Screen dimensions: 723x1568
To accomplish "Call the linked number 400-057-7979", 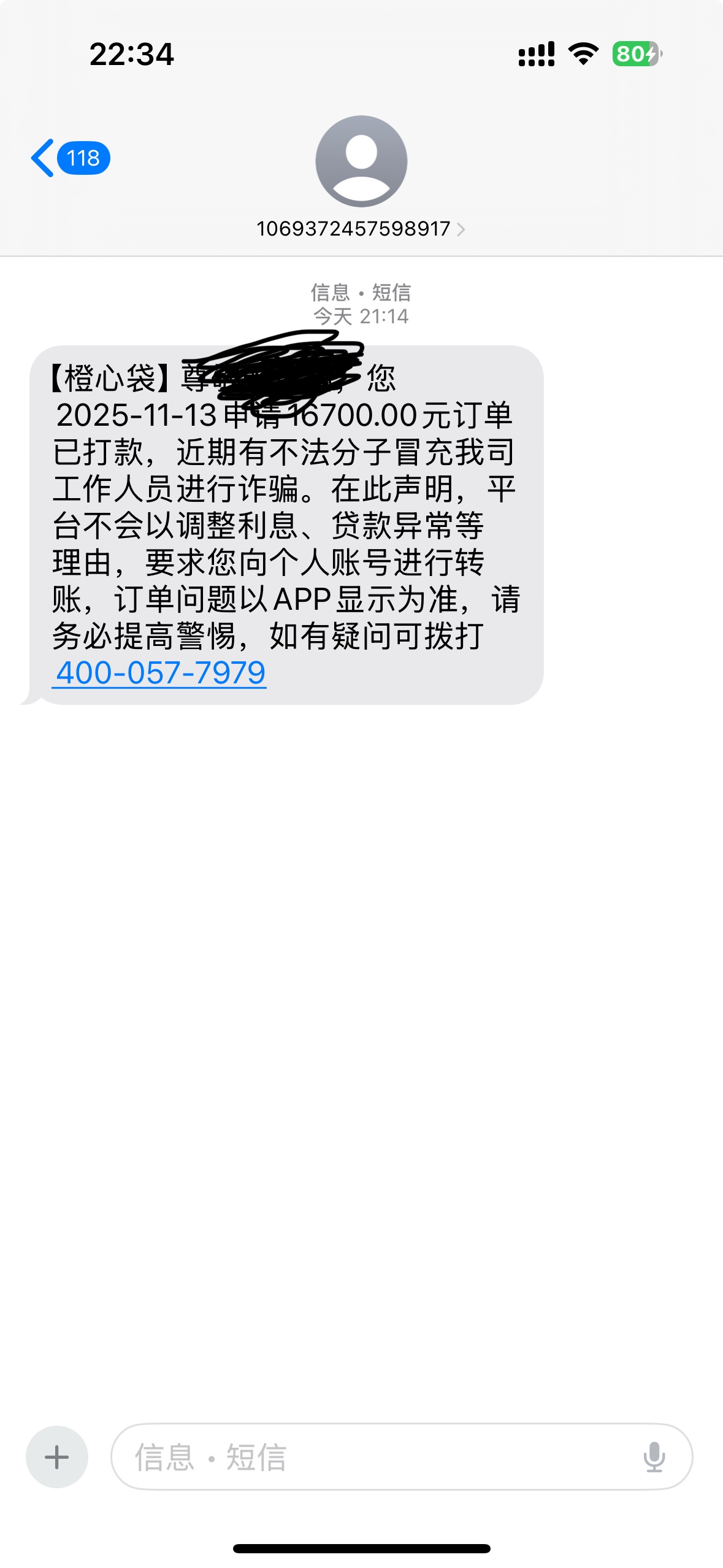I will pyautogui.click(x=161, y=673).
